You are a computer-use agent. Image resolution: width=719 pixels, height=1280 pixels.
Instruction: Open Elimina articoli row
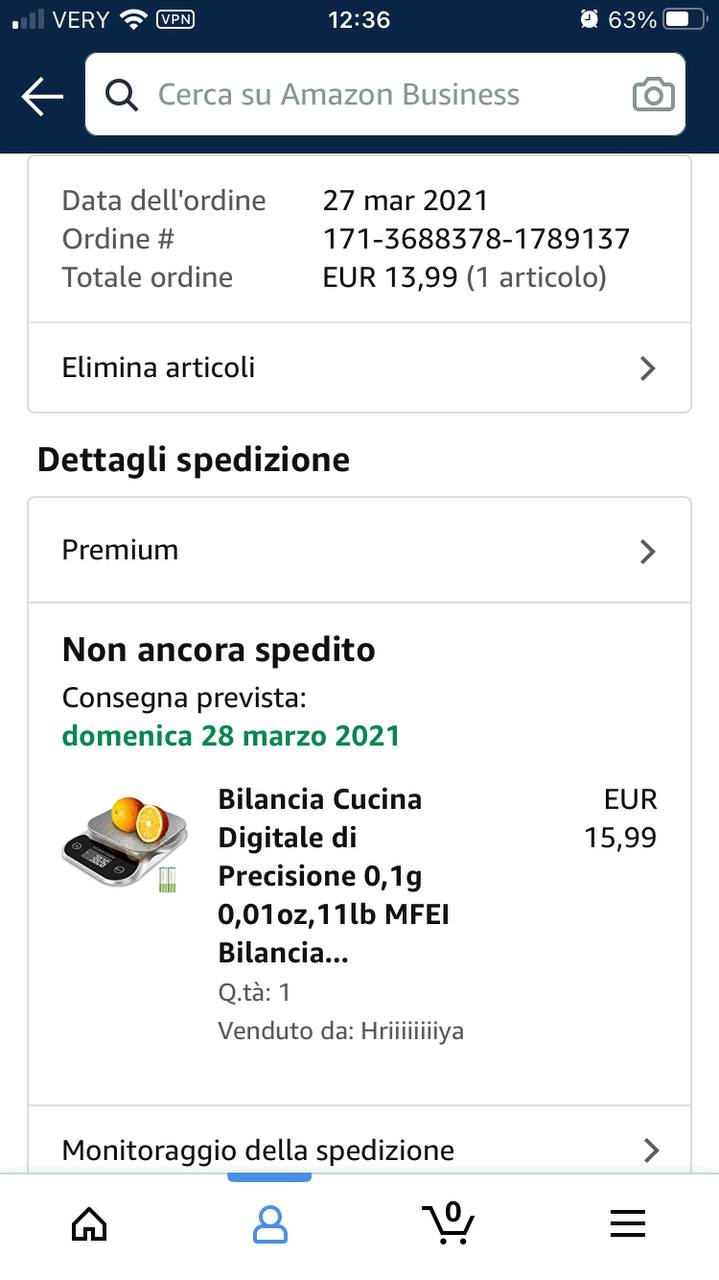pyautogui.click(x=359, y=367)
